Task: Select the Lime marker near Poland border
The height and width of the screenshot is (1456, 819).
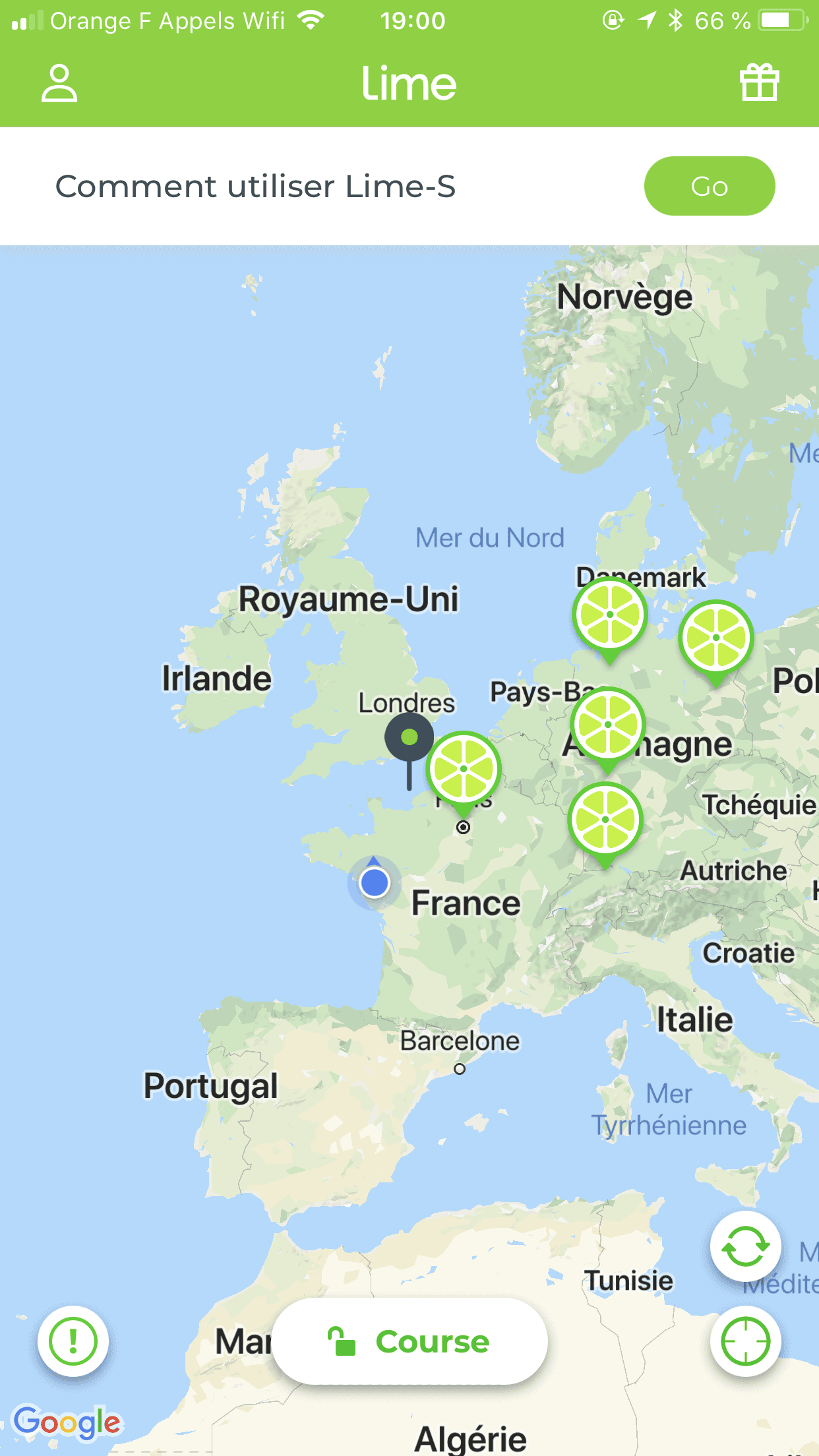Action: coord(716,638)
